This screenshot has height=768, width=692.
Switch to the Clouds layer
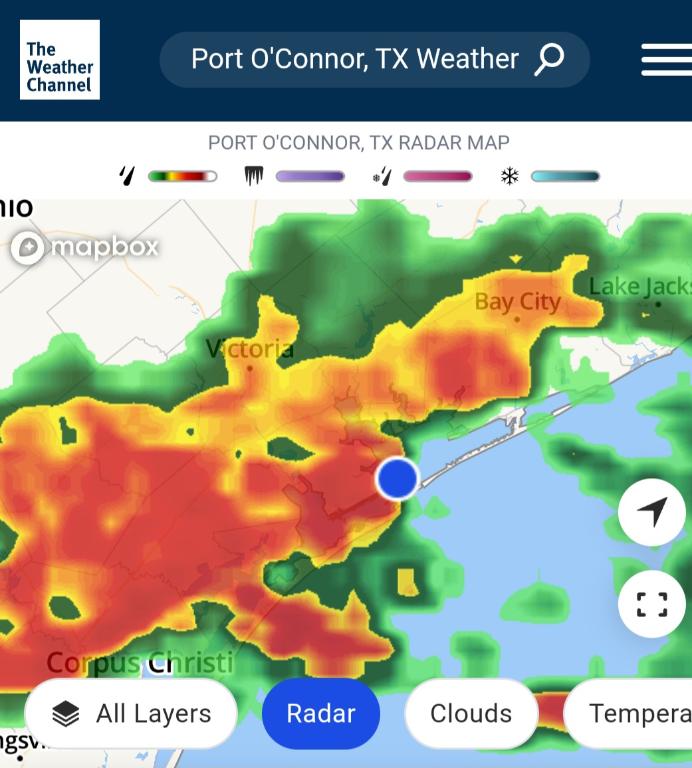pyautogui.click(x=471, y=714)
